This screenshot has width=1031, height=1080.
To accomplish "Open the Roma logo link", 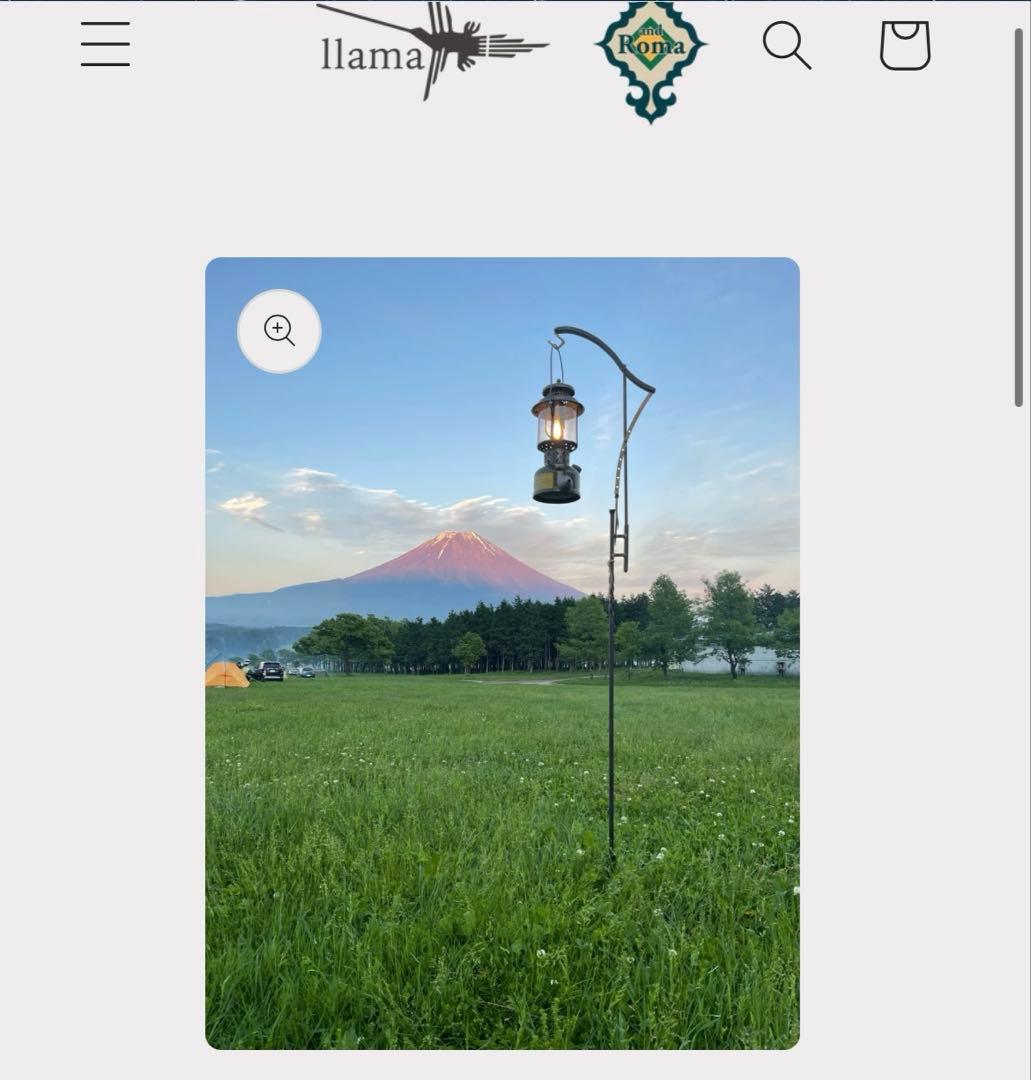I will 651,58.
